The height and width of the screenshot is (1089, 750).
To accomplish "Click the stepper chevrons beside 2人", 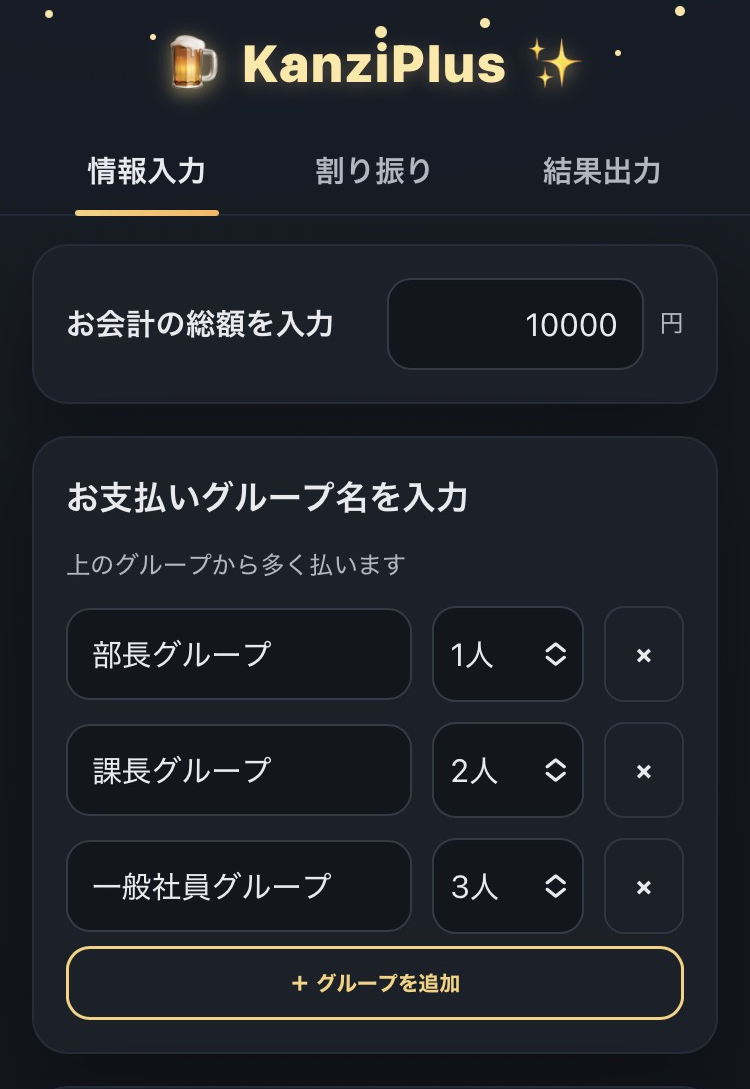I will (556, 771).
